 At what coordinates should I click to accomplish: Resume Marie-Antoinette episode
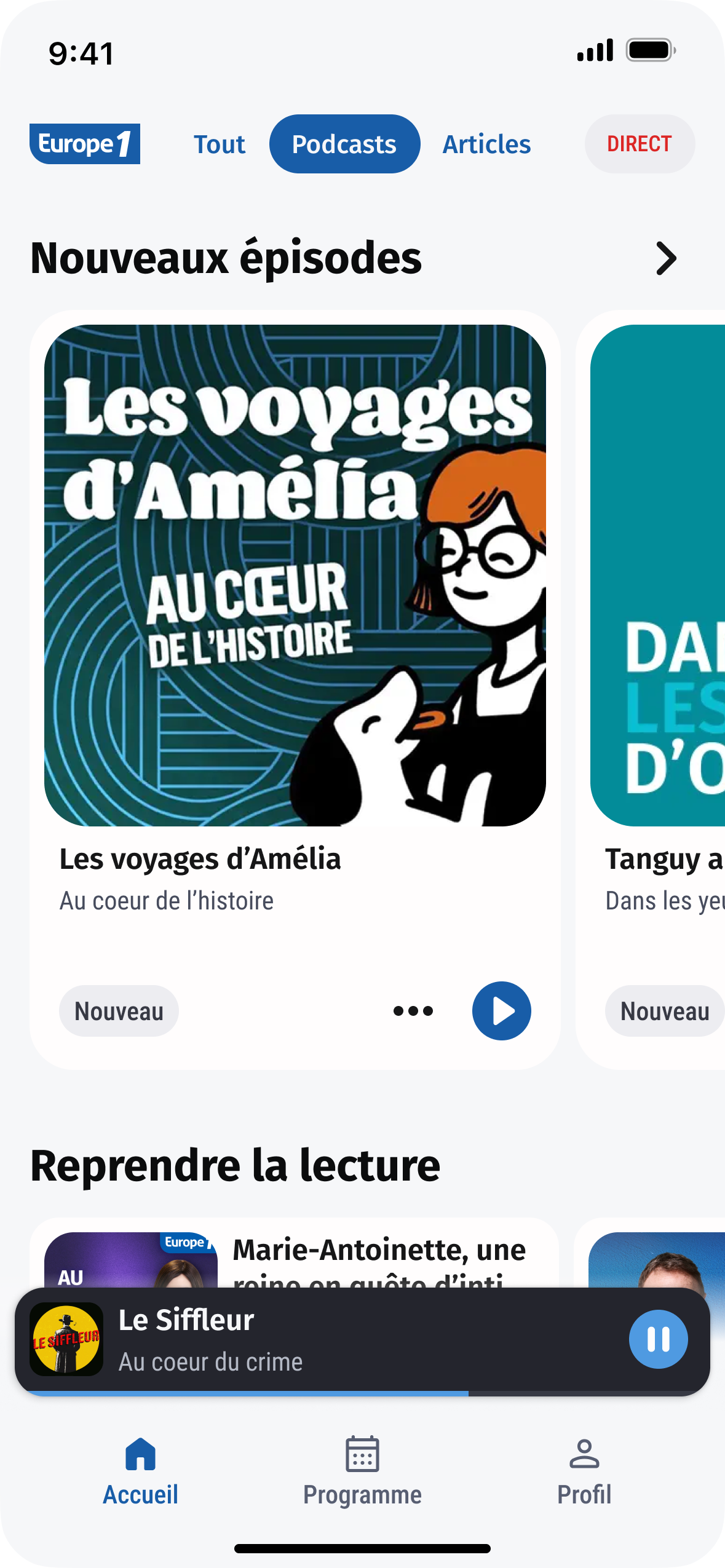pos(295,1253)
